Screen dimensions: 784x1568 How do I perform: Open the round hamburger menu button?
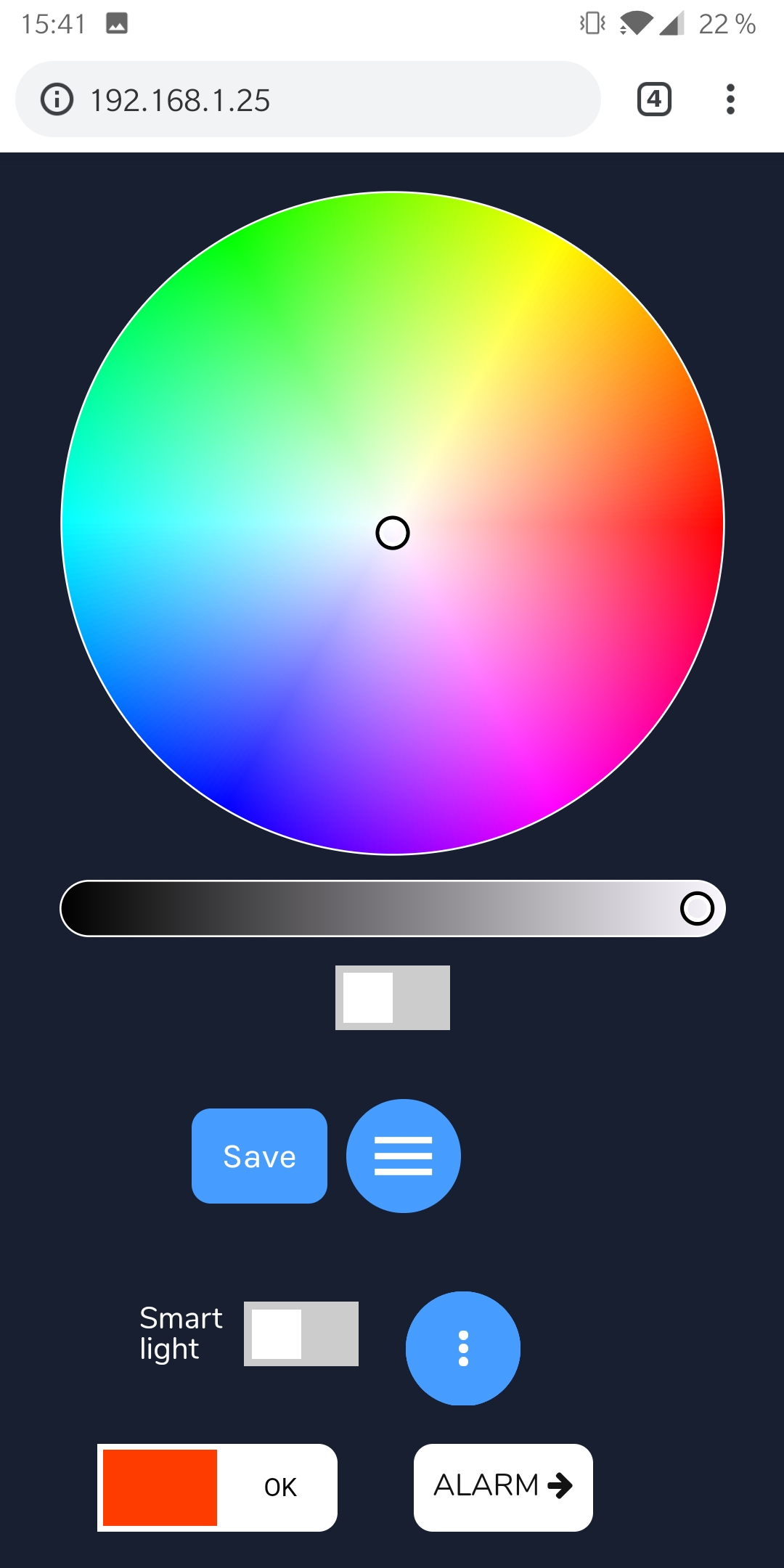(x=404, y=1156)
